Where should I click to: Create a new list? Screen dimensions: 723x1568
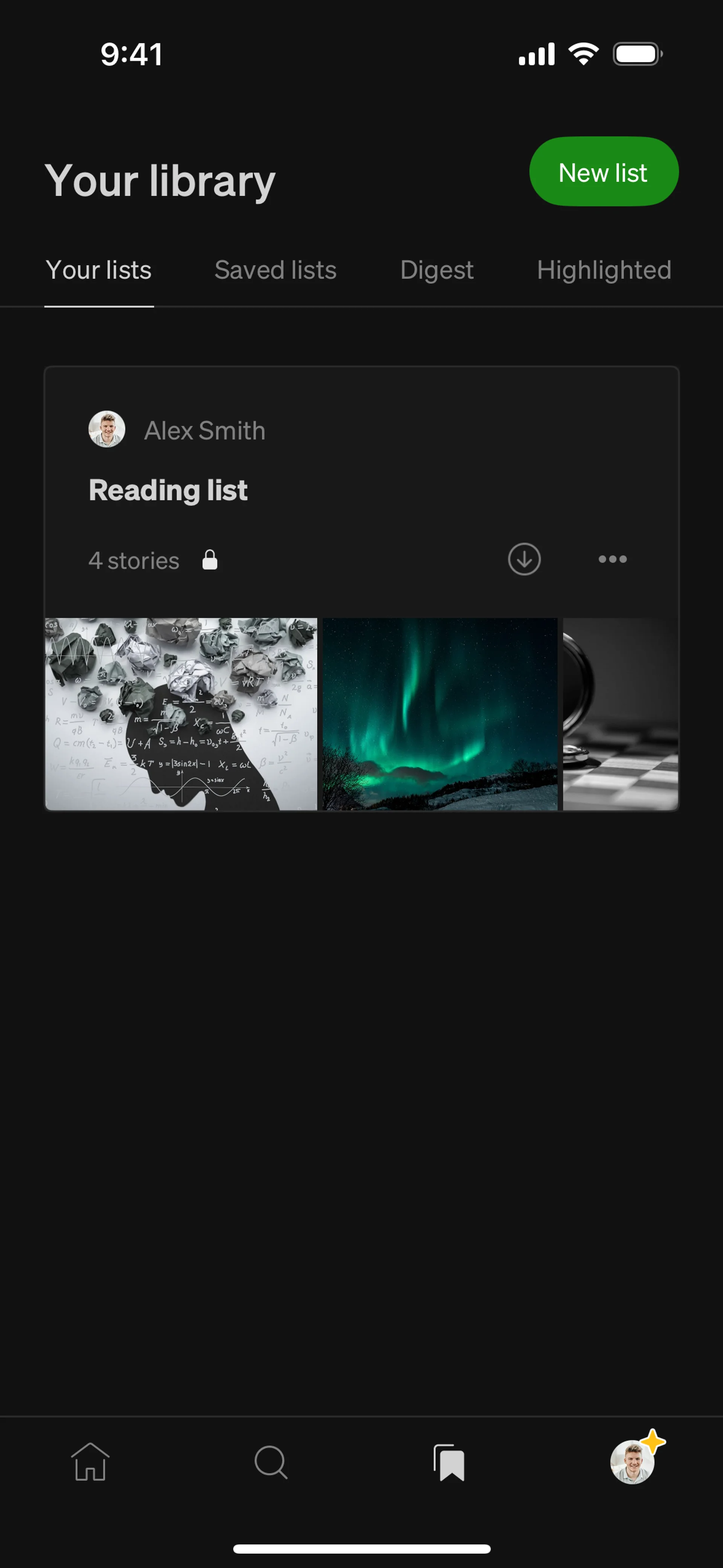click(x=603, y=172)
